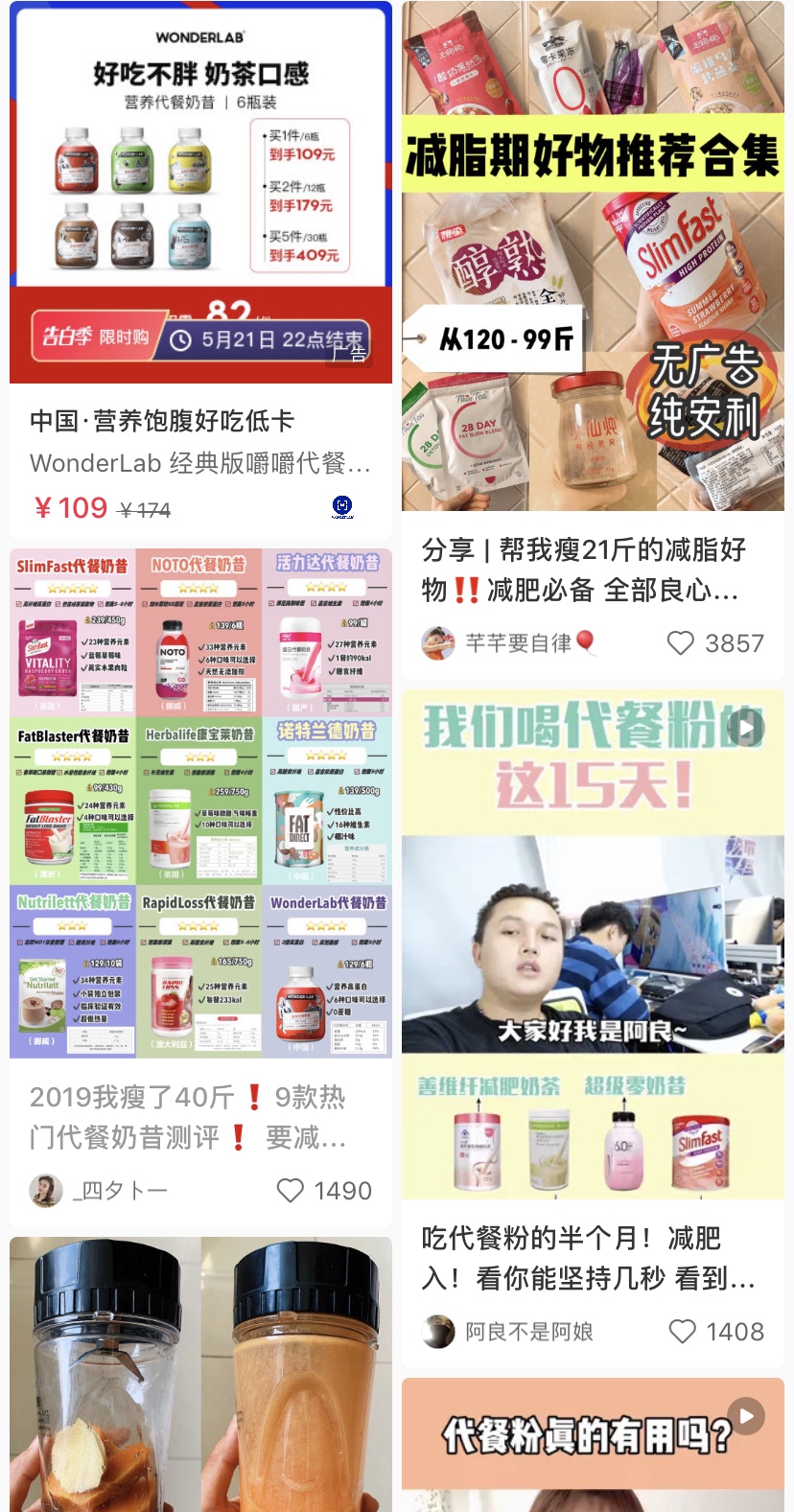Open the blender smoothie photo post
Viewport: 794px width, 1512px height.
200,1374
